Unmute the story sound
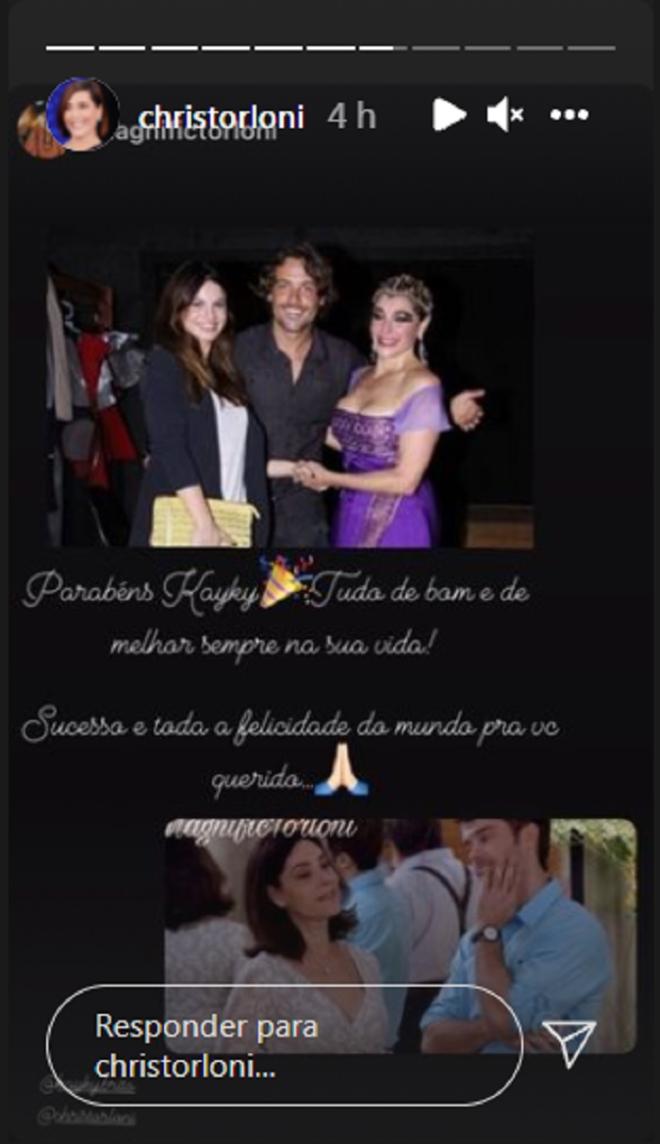Image resolution: width=660 pixels, height=1144 pixels. [x=505, y=116]
